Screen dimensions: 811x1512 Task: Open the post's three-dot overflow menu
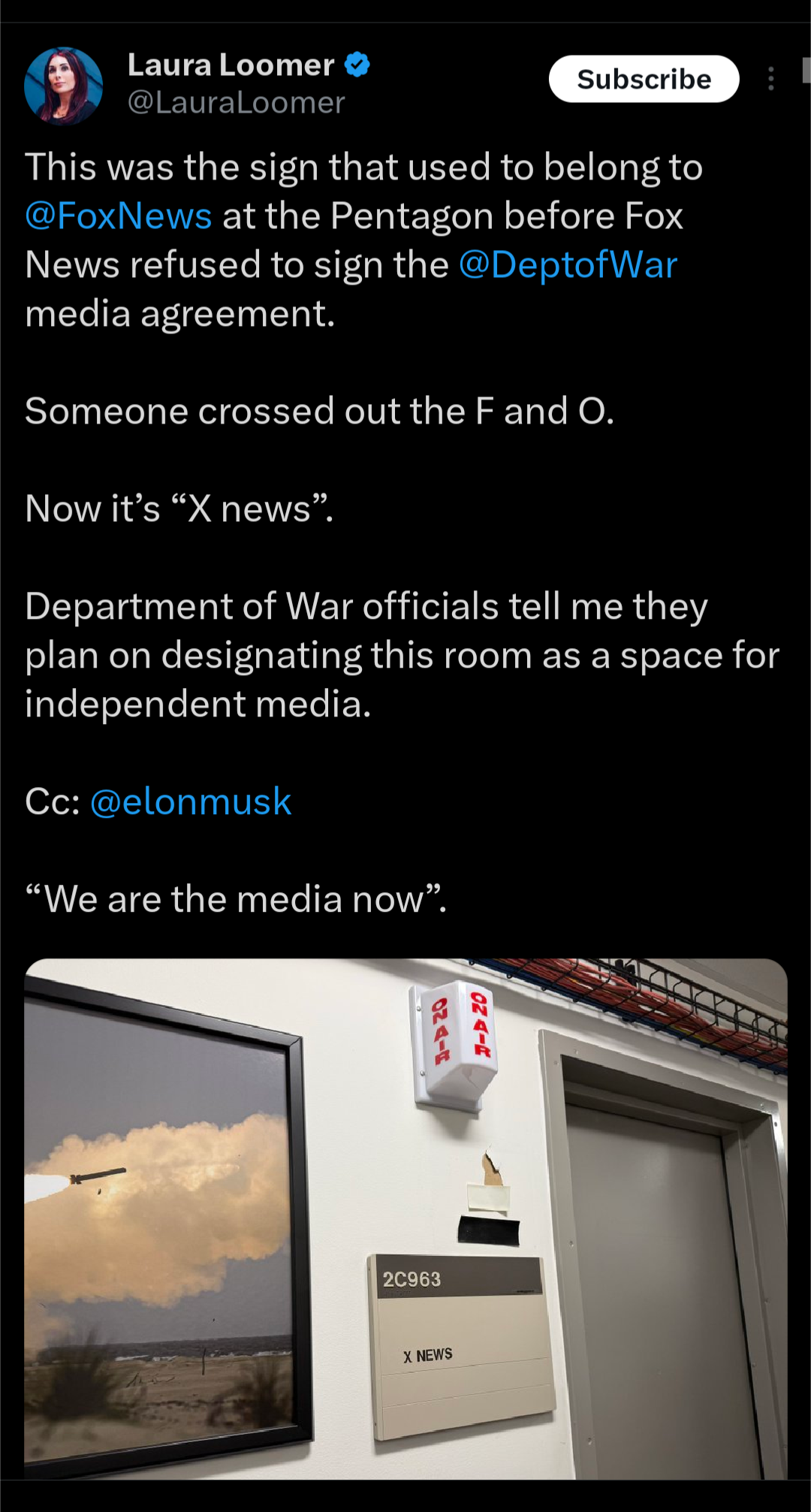pyautogui.click(x=770, y=79)
